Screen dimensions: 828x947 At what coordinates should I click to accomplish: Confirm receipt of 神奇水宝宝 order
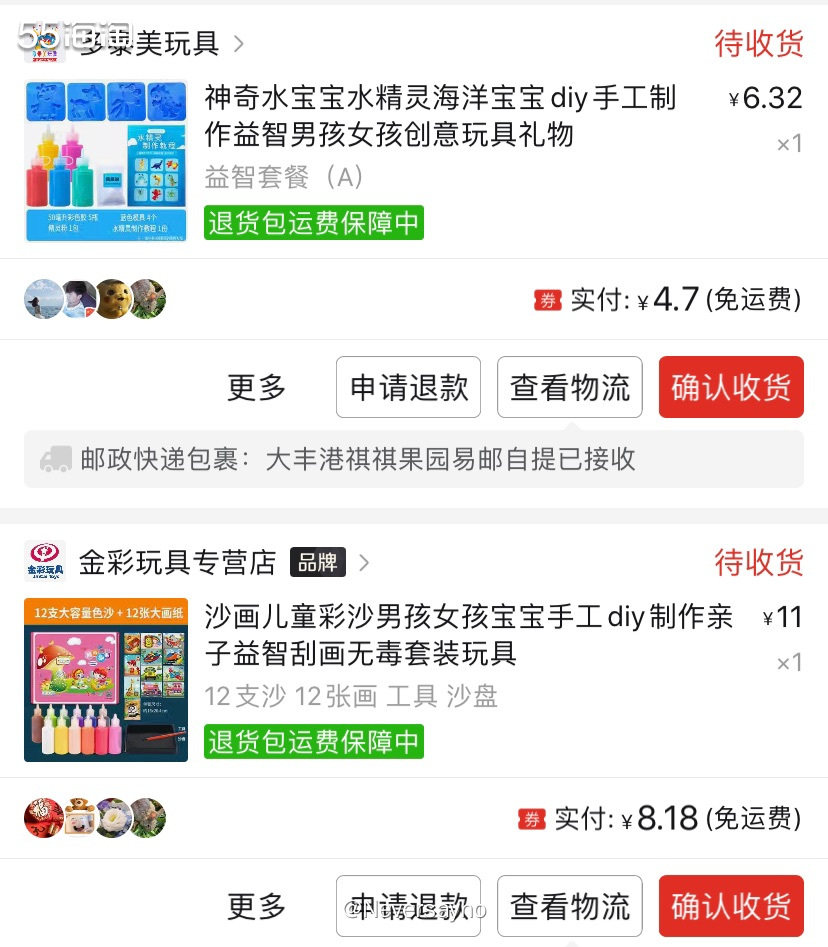point(731,387)
